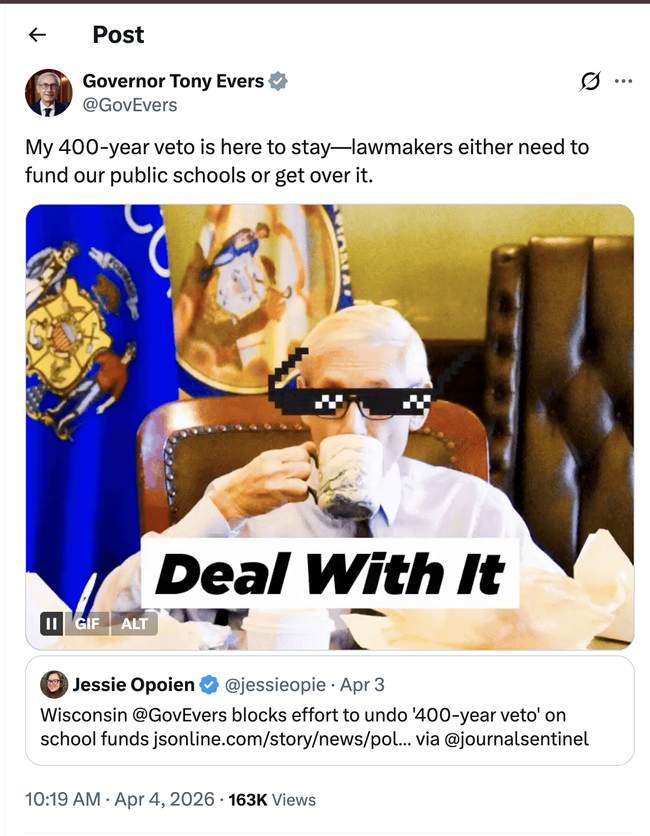This screenshot has height=836, width=650.
Task: Open the post's overflow menu
Action: 623,82
